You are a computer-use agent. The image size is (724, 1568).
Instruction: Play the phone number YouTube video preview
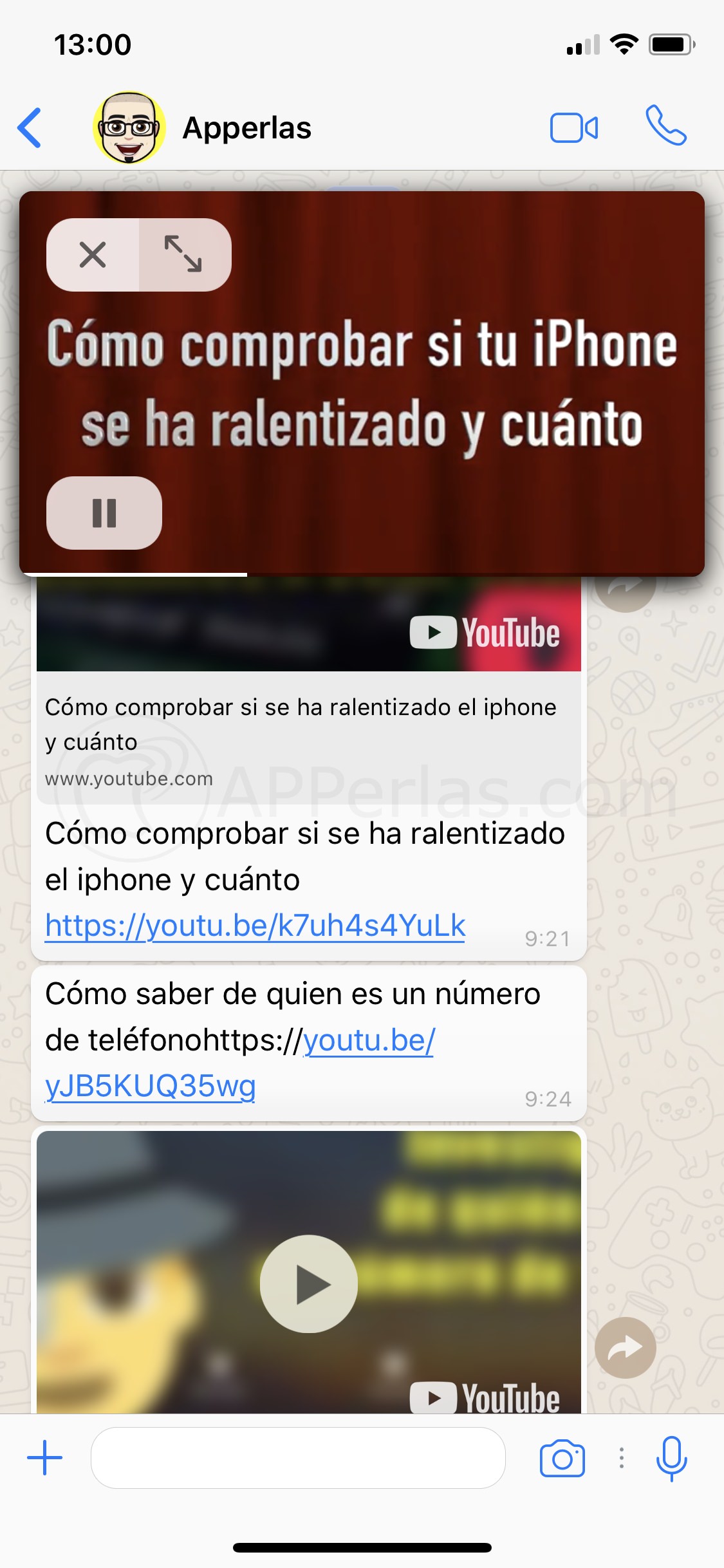[x=309, y=1283]
